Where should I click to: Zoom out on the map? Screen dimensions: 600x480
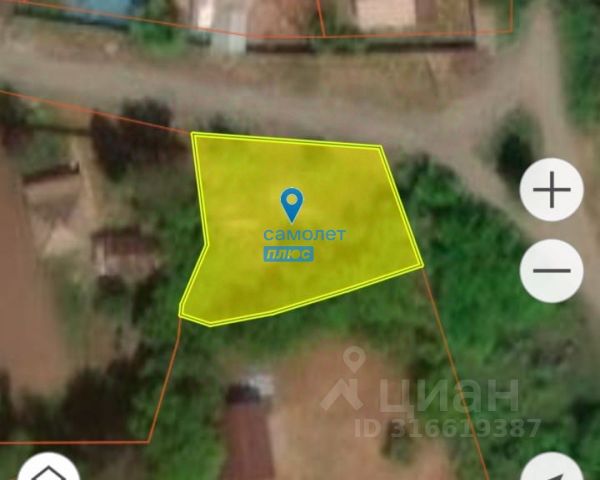[551, 271]
